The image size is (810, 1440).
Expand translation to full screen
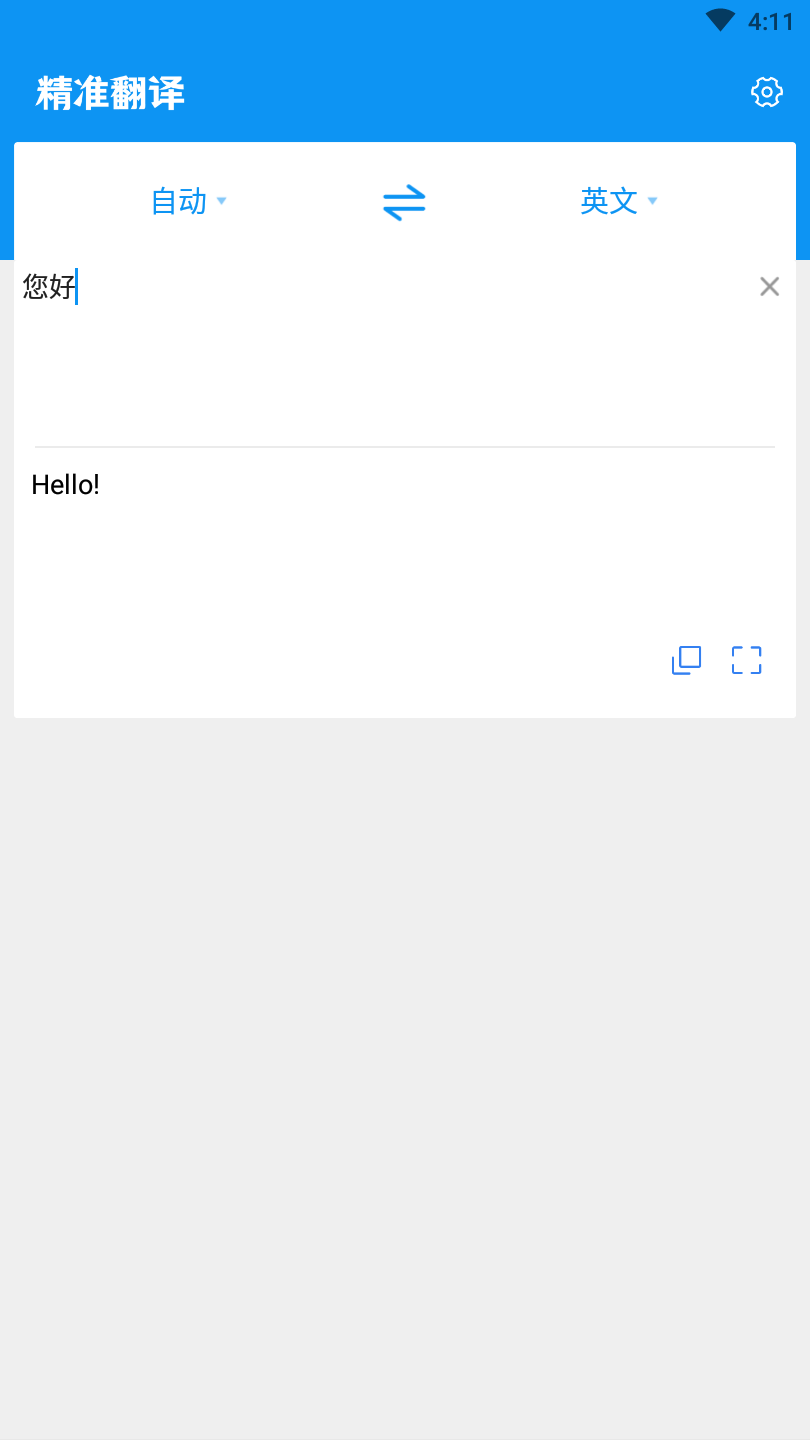click(x=746, y=660)
